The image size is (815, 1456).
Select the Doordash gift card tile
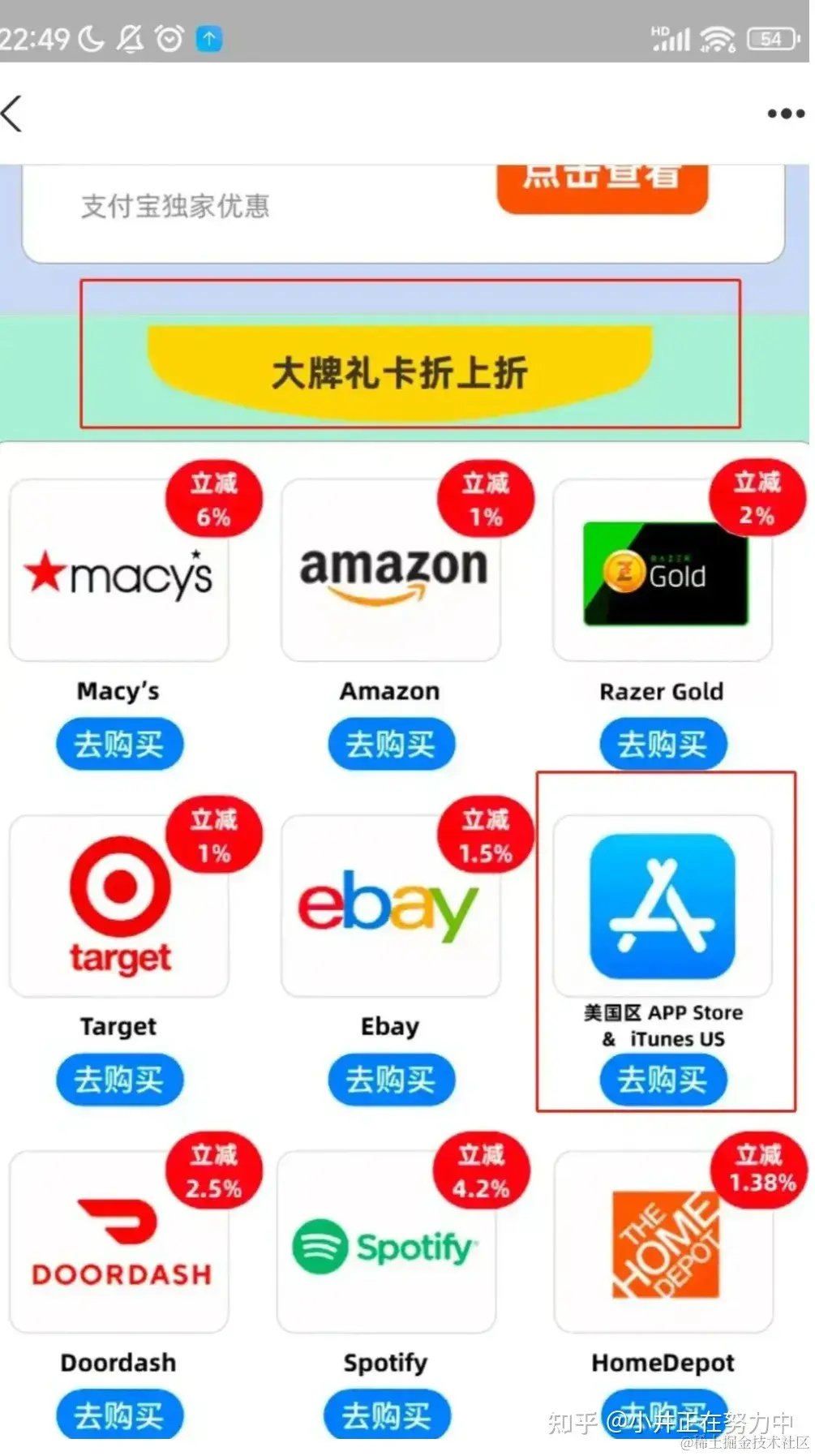119,1243
